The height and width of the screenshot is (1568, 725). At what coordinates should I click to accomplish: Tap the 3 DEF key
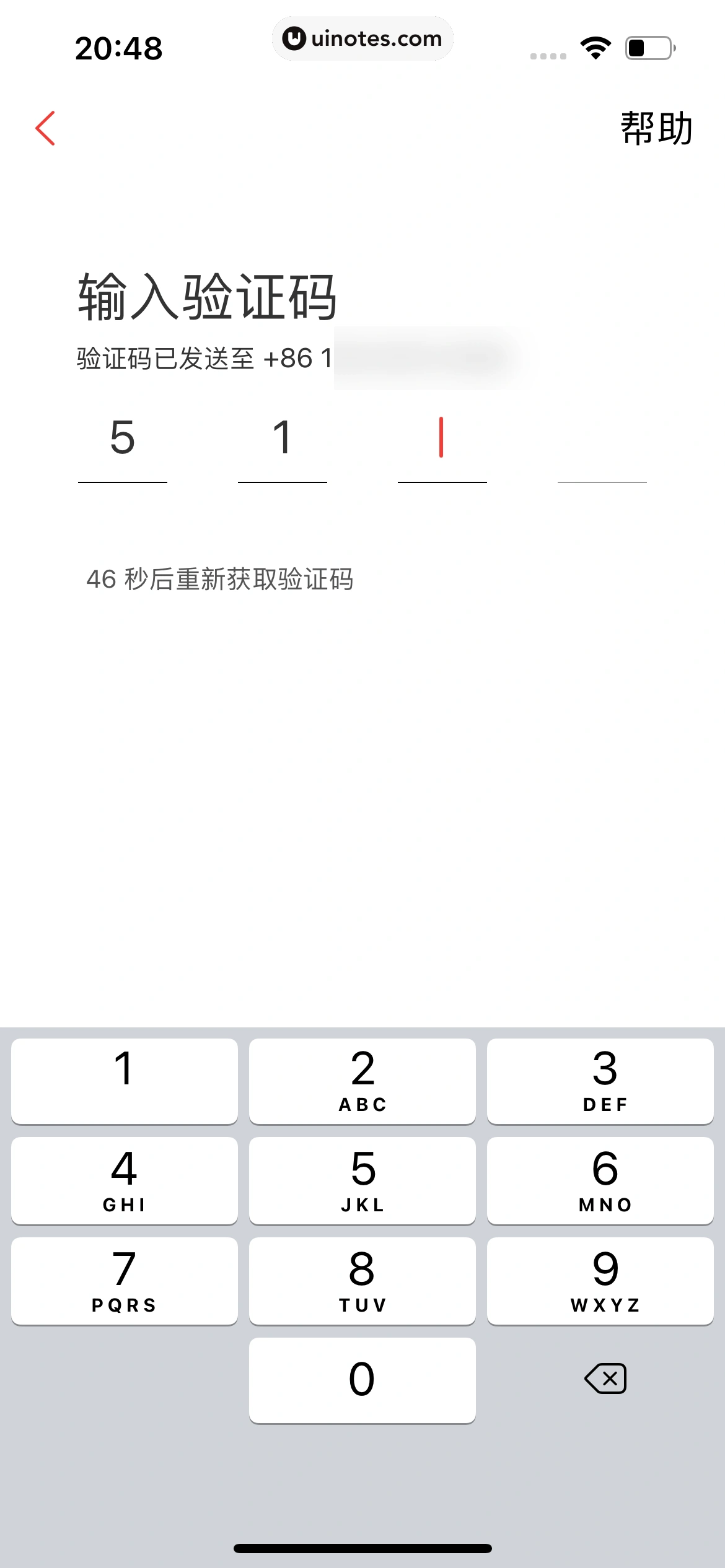(x=600, y=1081)
